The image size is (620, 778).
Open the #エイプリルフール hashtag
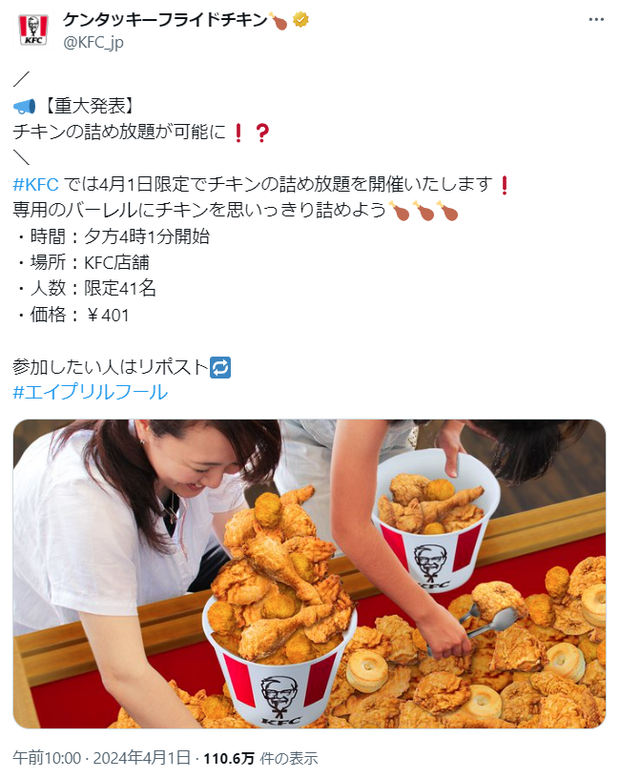click(90, 392)
